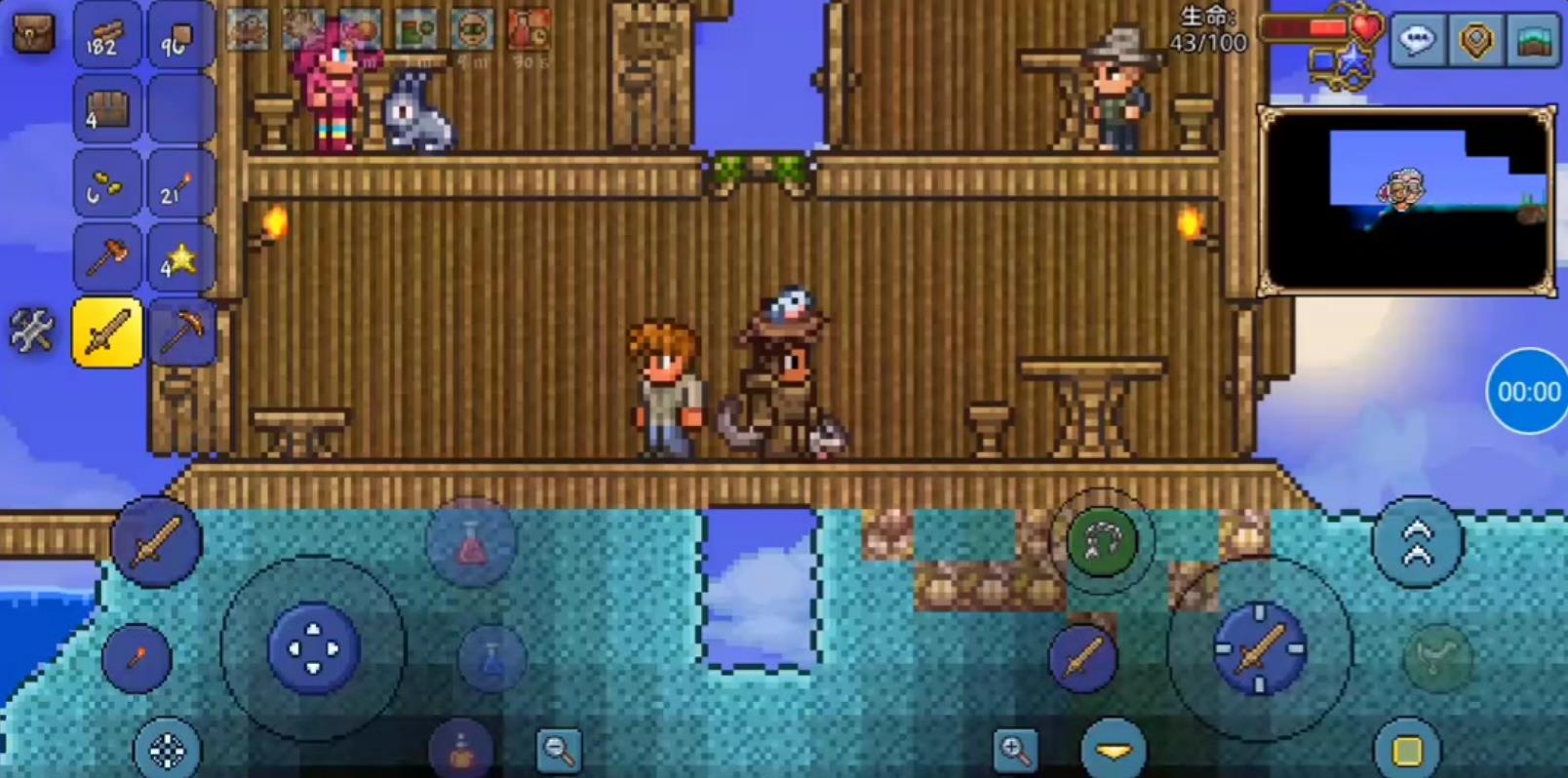1568x778 pixels.
Task: Zoom in with the plus magnifier
Action: click(1014, 751)
